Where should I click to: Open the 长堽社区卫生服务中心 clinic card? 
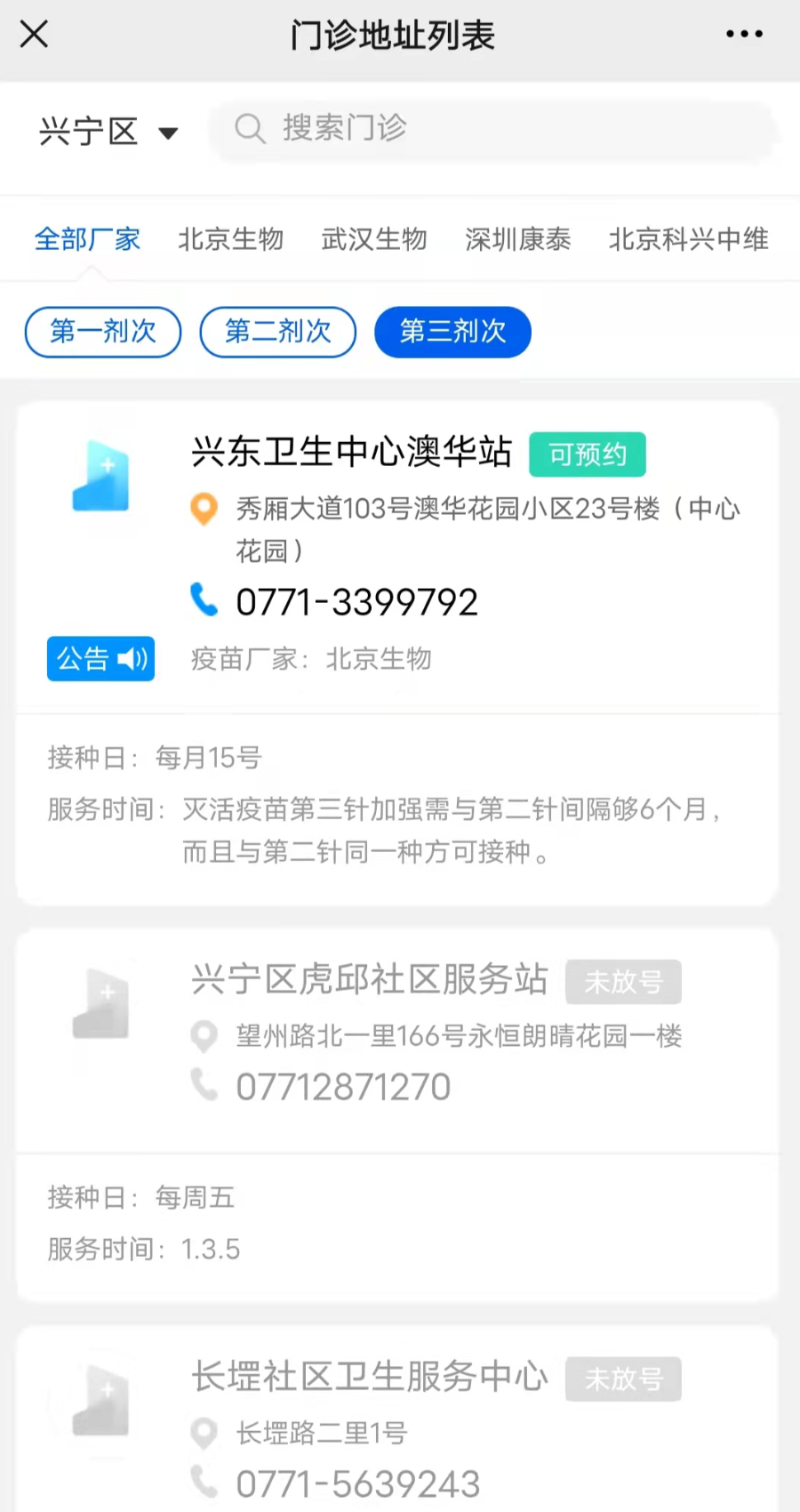(370, 1377)
